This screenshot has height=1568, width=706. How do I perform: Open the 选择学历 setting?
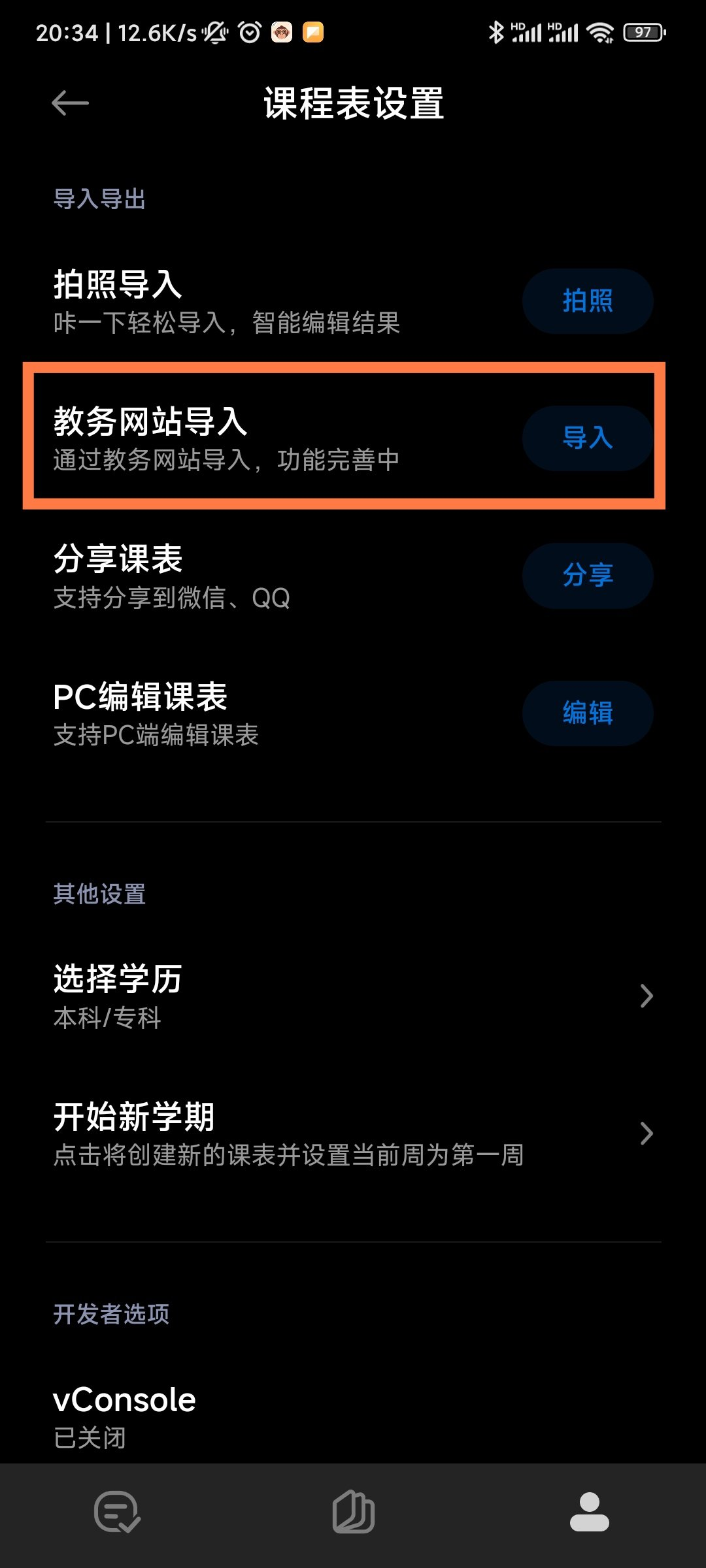click(x=353, y=996)
